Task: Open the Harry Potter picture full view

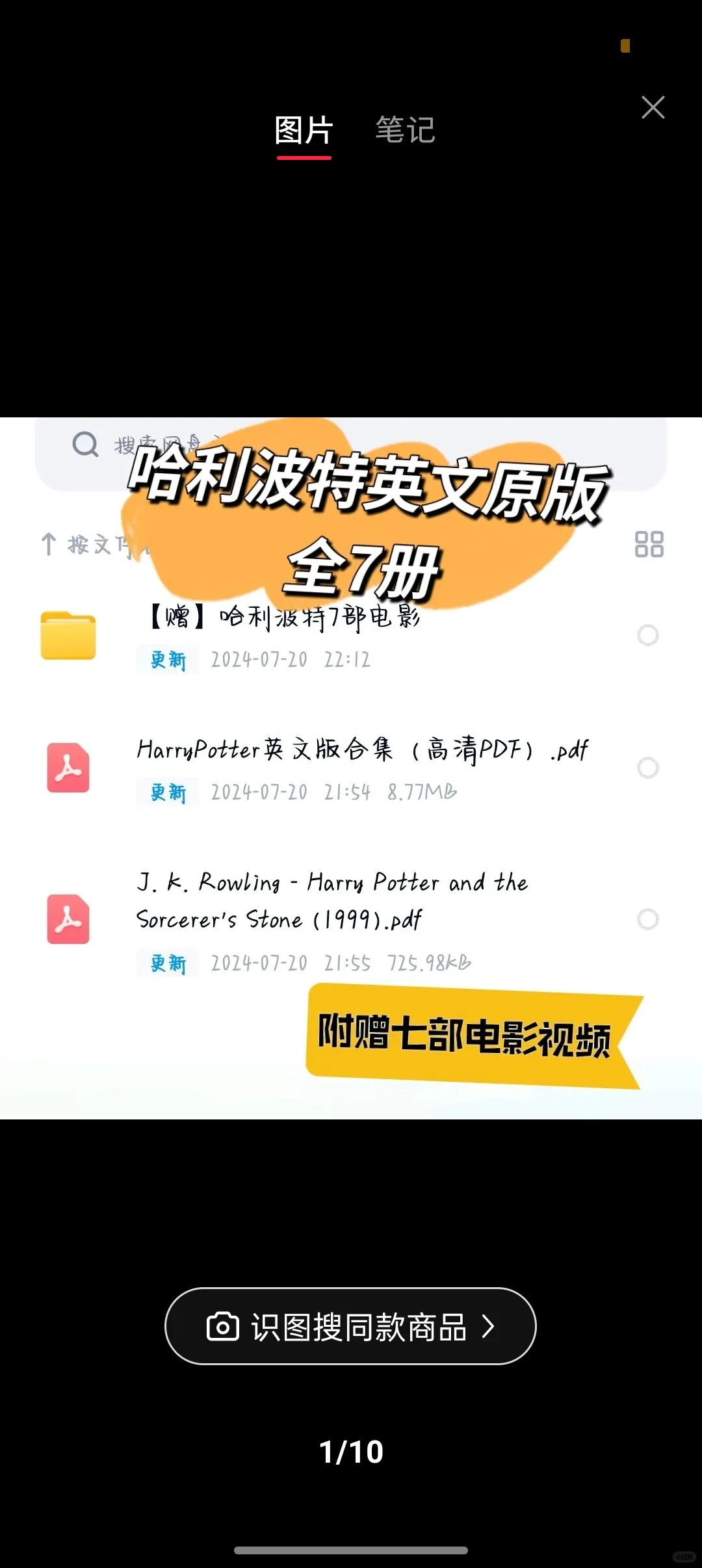Action: (351, 767)
